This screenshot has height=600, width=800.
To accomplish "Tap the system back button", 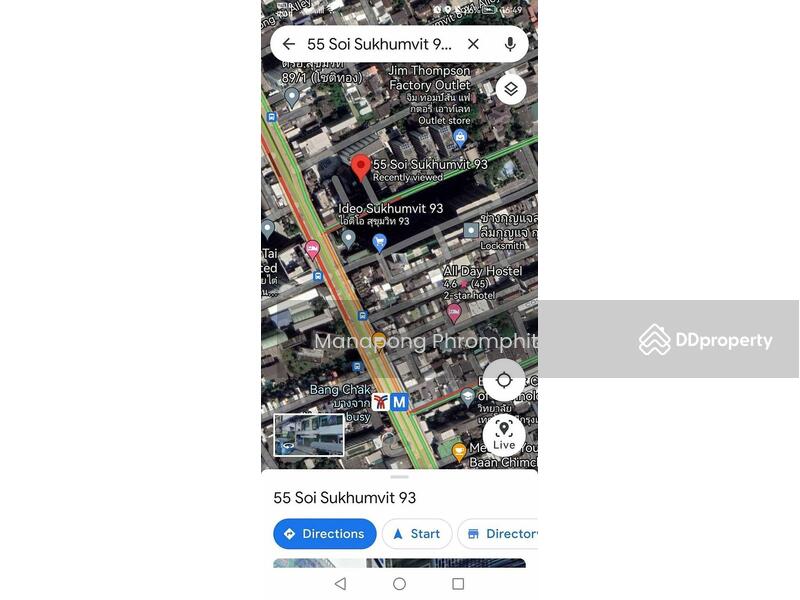I will 340,584.
